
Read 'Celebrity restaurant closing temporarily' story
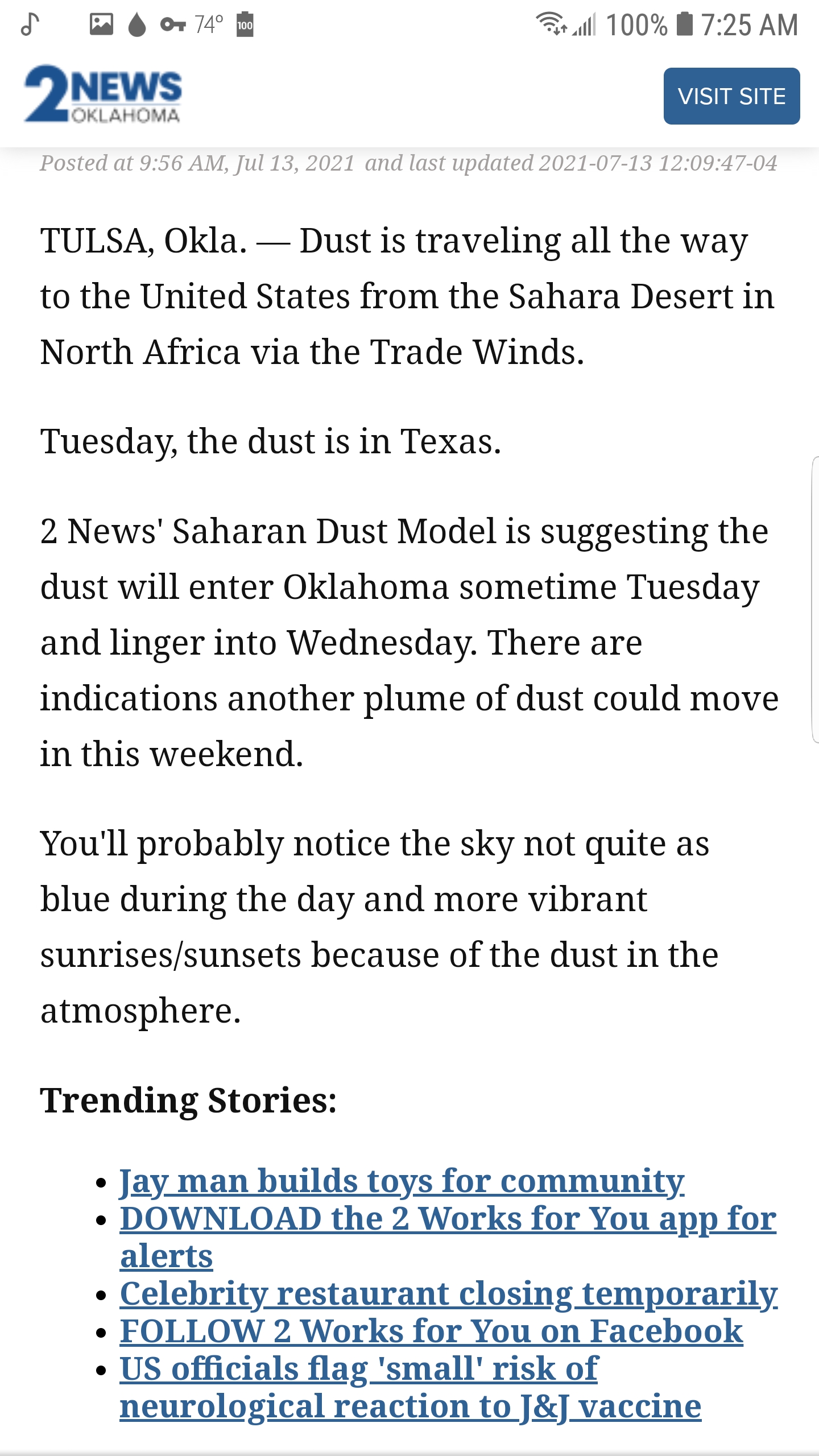tap(449, 1294)
